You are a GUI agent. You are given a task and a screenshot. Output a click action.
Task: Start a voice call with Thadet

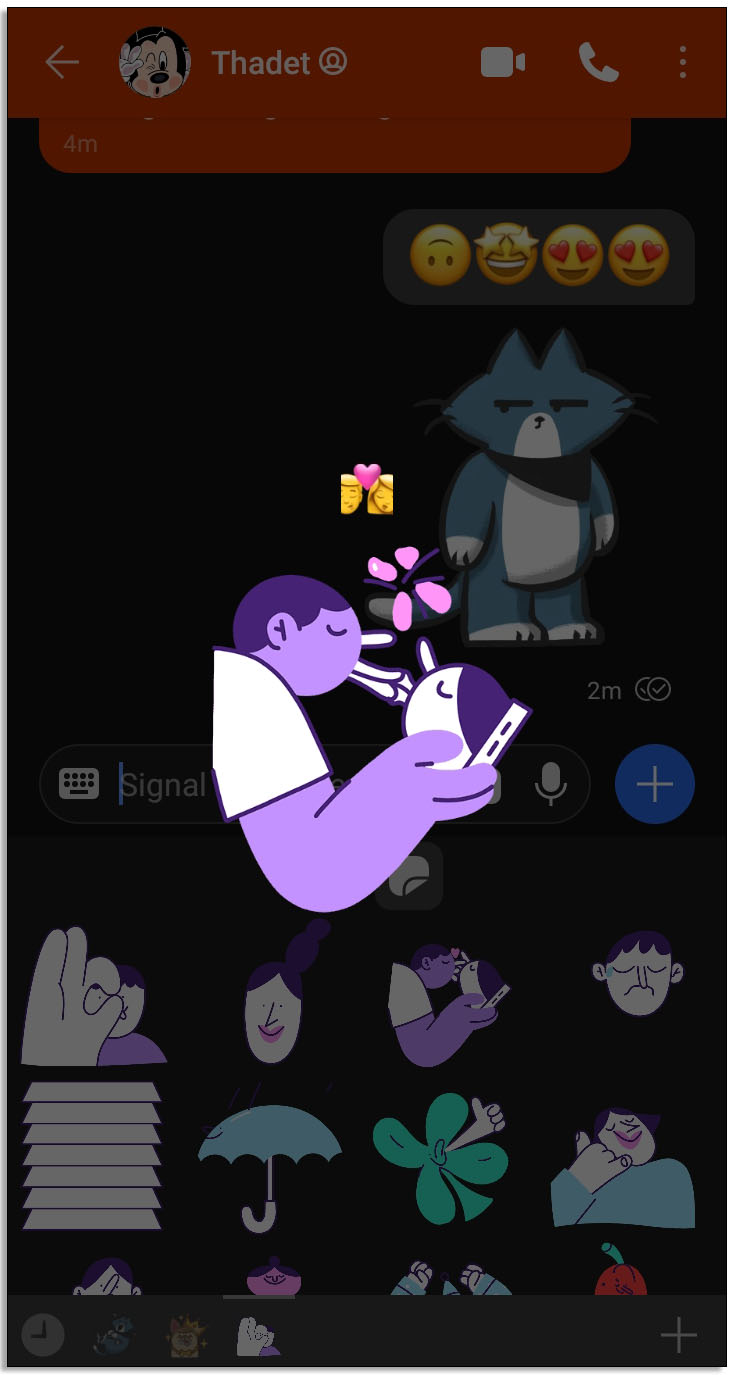click(x=598, y=63)
